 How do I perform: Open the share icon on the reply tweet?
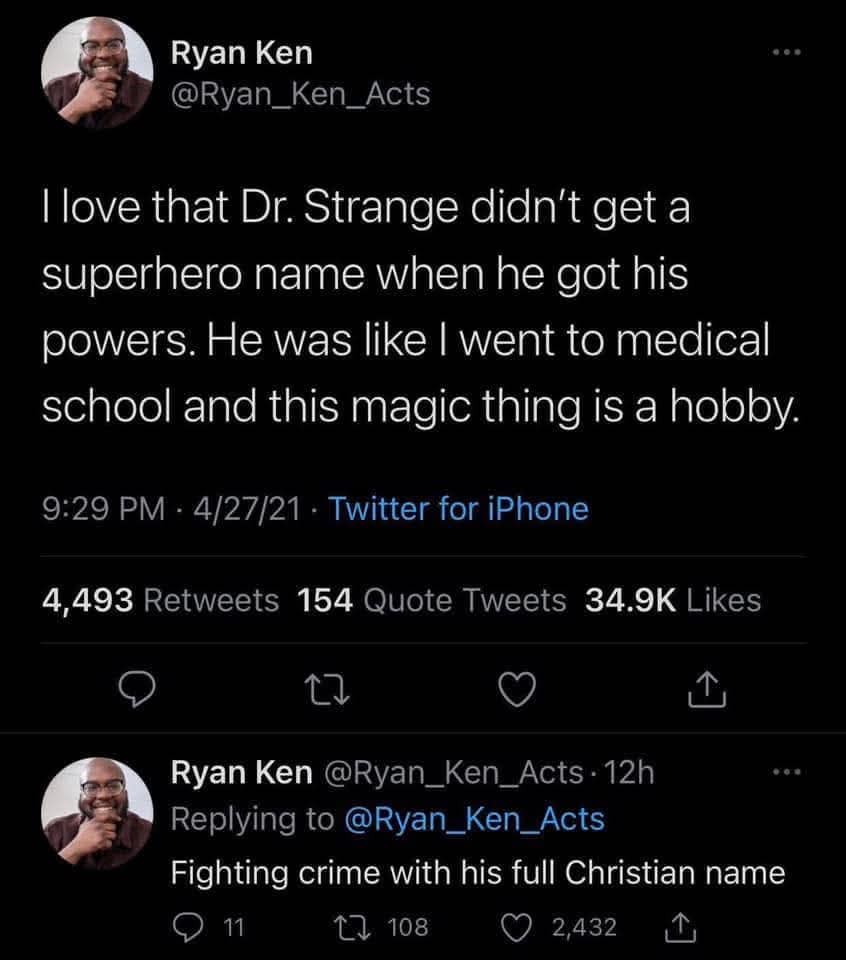tap(683, 927)
